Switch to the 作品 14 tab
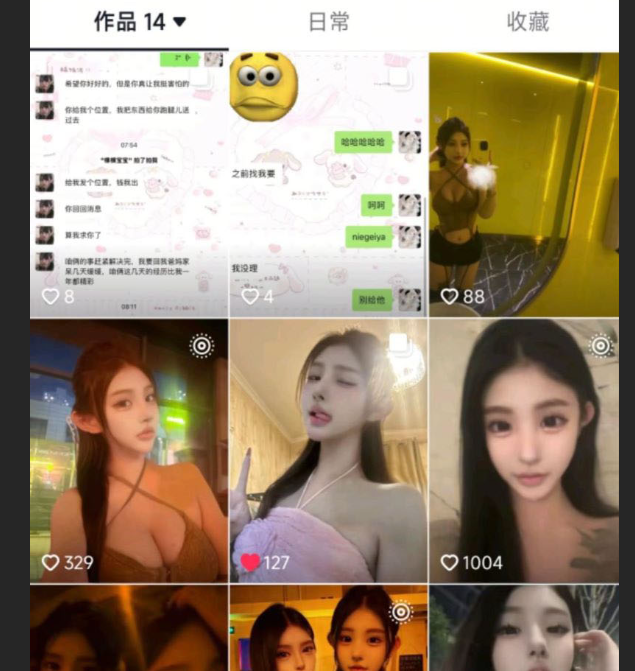Screen dimensions: 635x671 click(139, 22)
